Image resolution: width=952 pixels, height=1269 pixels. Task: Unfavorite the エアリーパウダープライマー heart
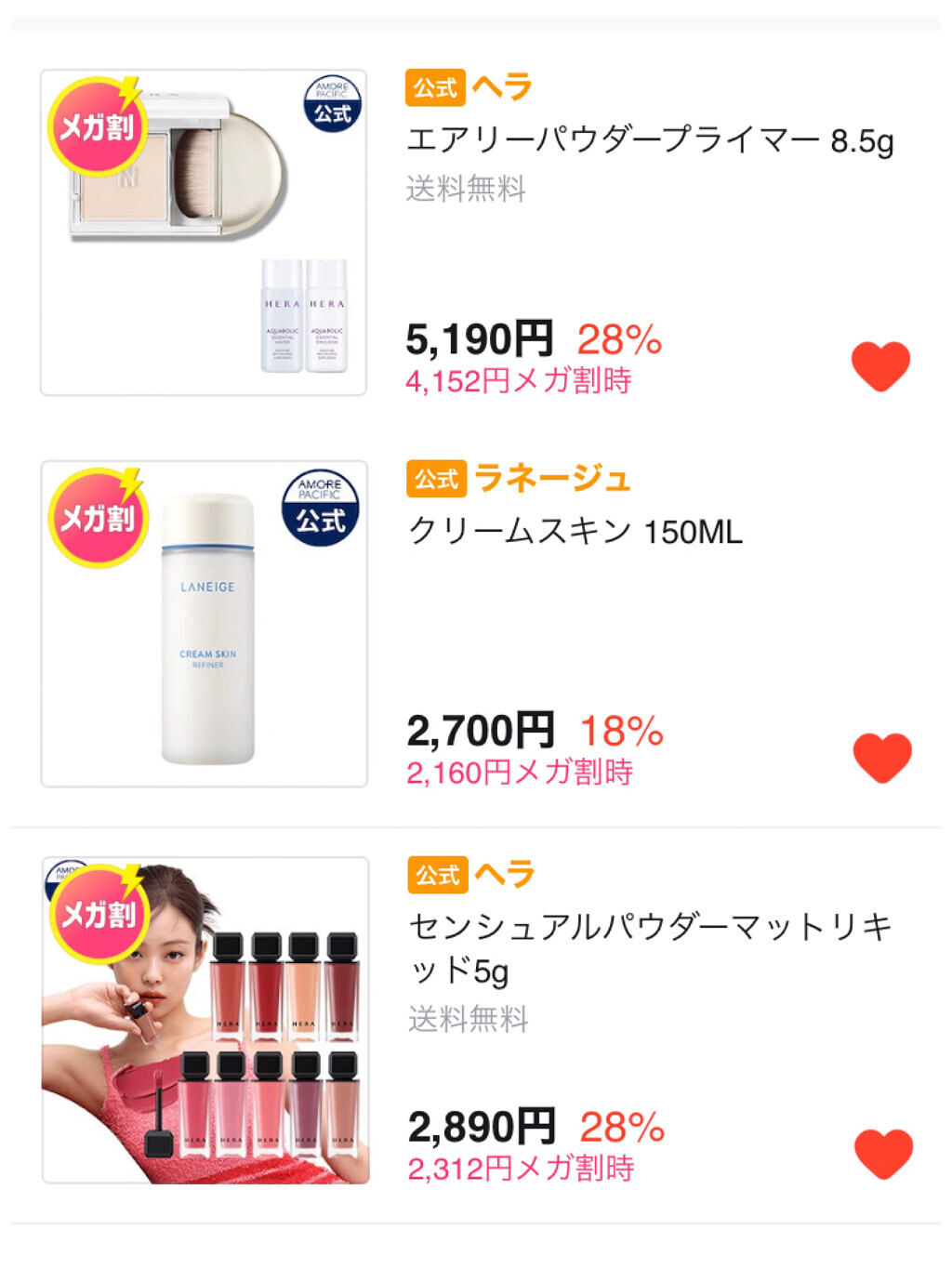pos(880,365)
